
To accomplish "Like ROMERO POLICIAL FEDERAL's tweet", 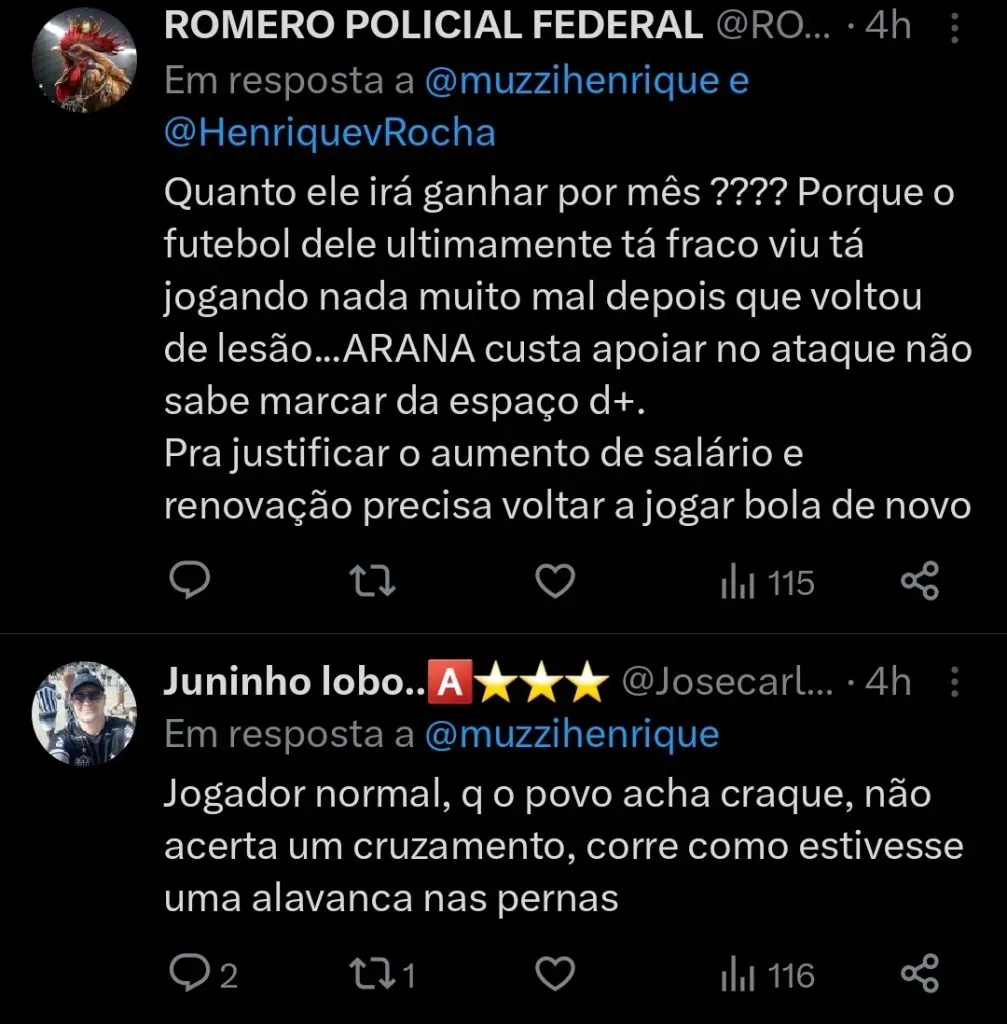I will click(x=555, y=581).
